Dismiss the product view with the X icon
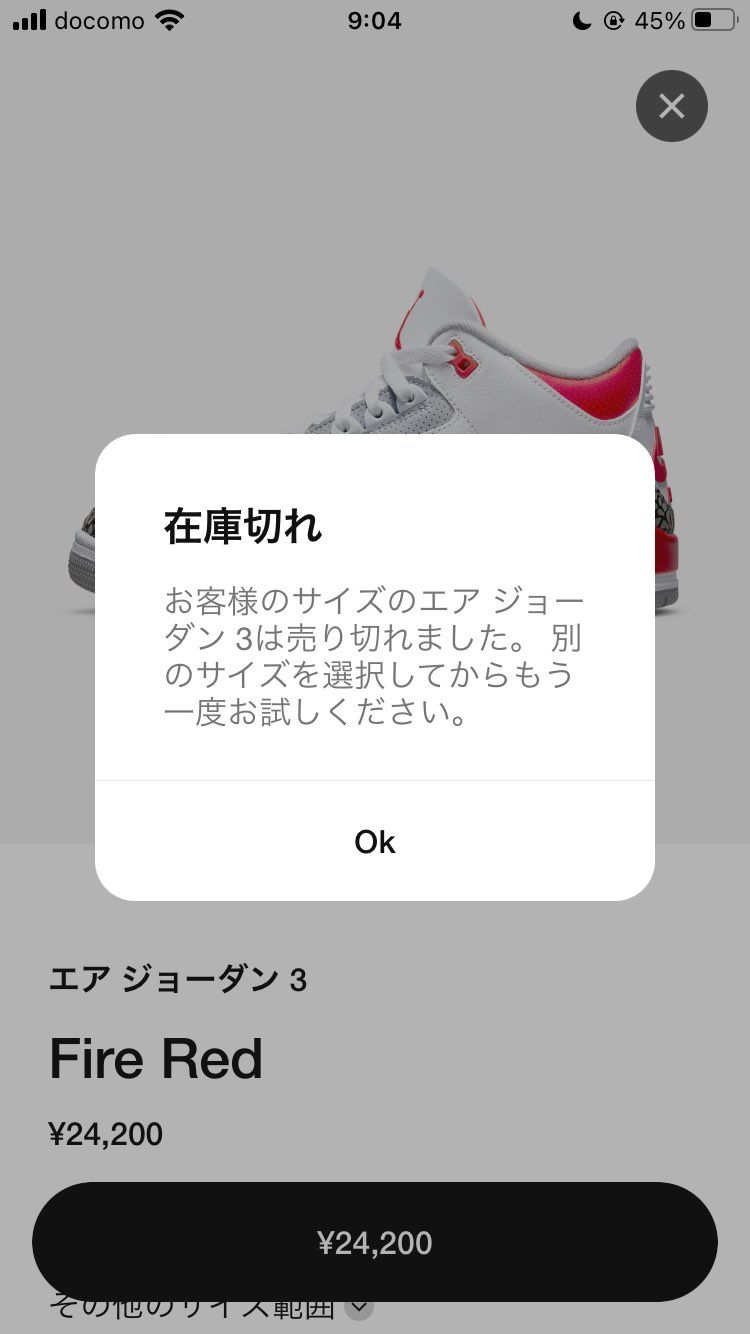This screenshot has height=1334, width=750. pos(671,105)
